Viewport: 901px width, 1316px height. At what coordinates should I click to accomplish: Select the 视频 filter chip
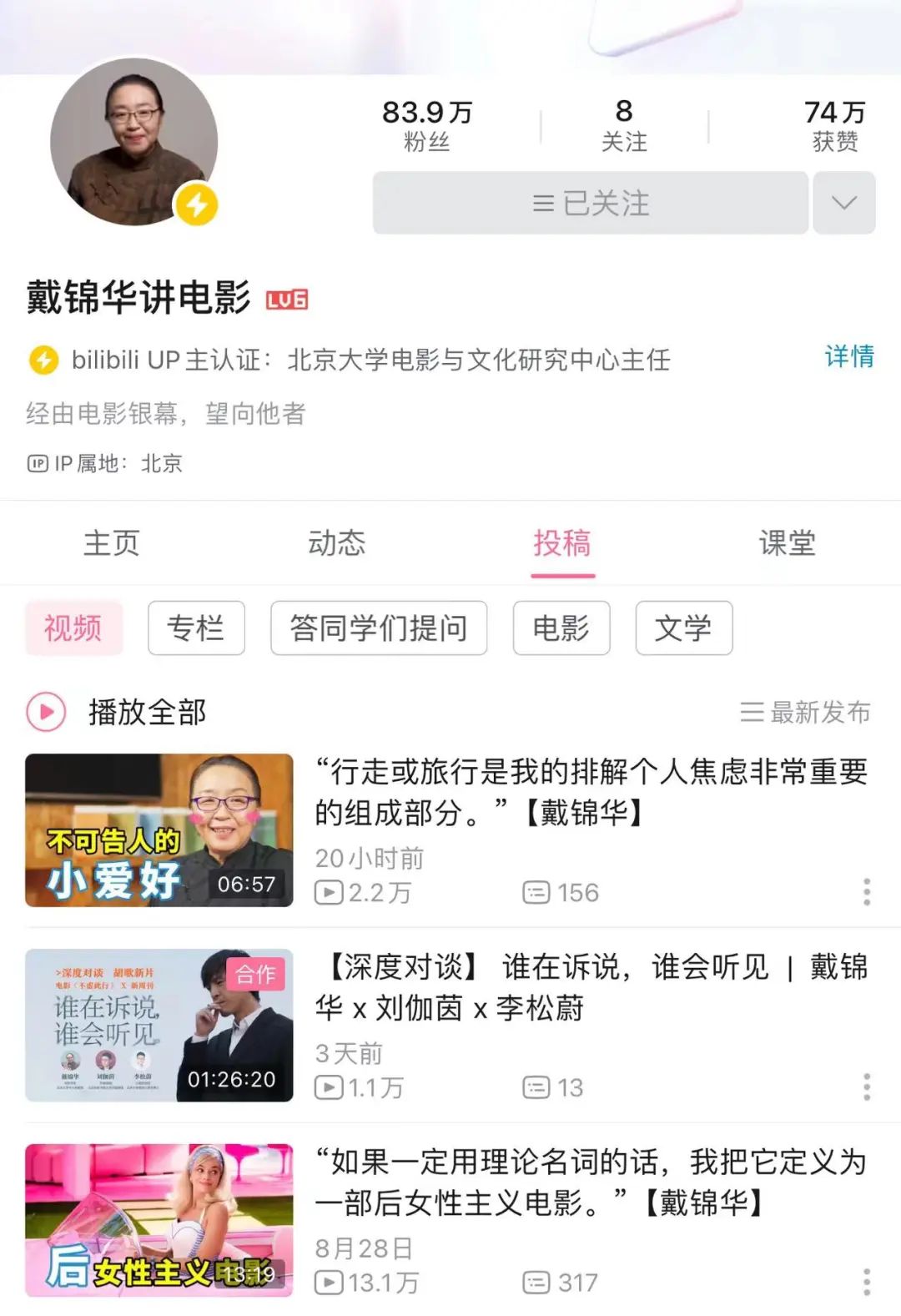[x=73, y=628]
